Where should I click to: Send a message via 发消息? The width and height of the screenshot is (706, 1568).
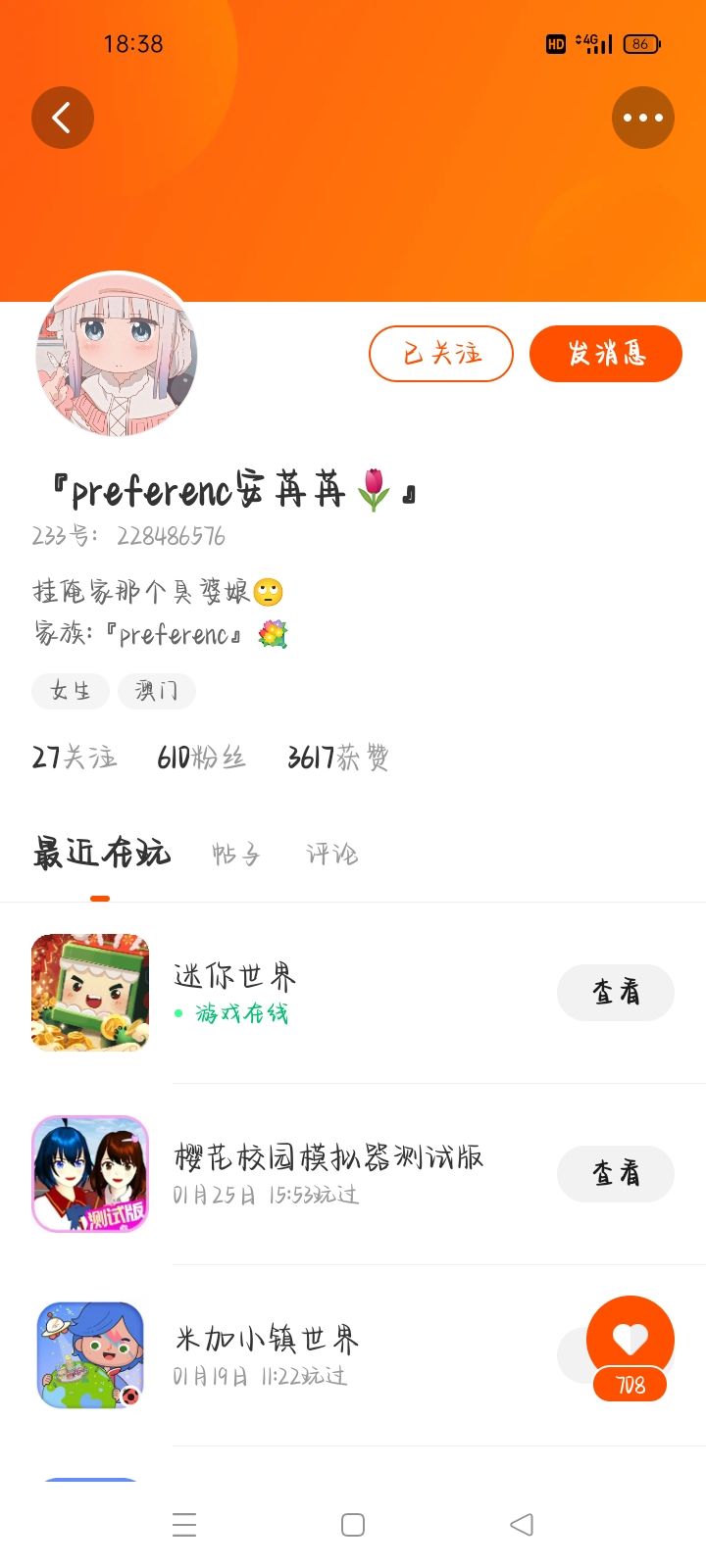(606, 353)
